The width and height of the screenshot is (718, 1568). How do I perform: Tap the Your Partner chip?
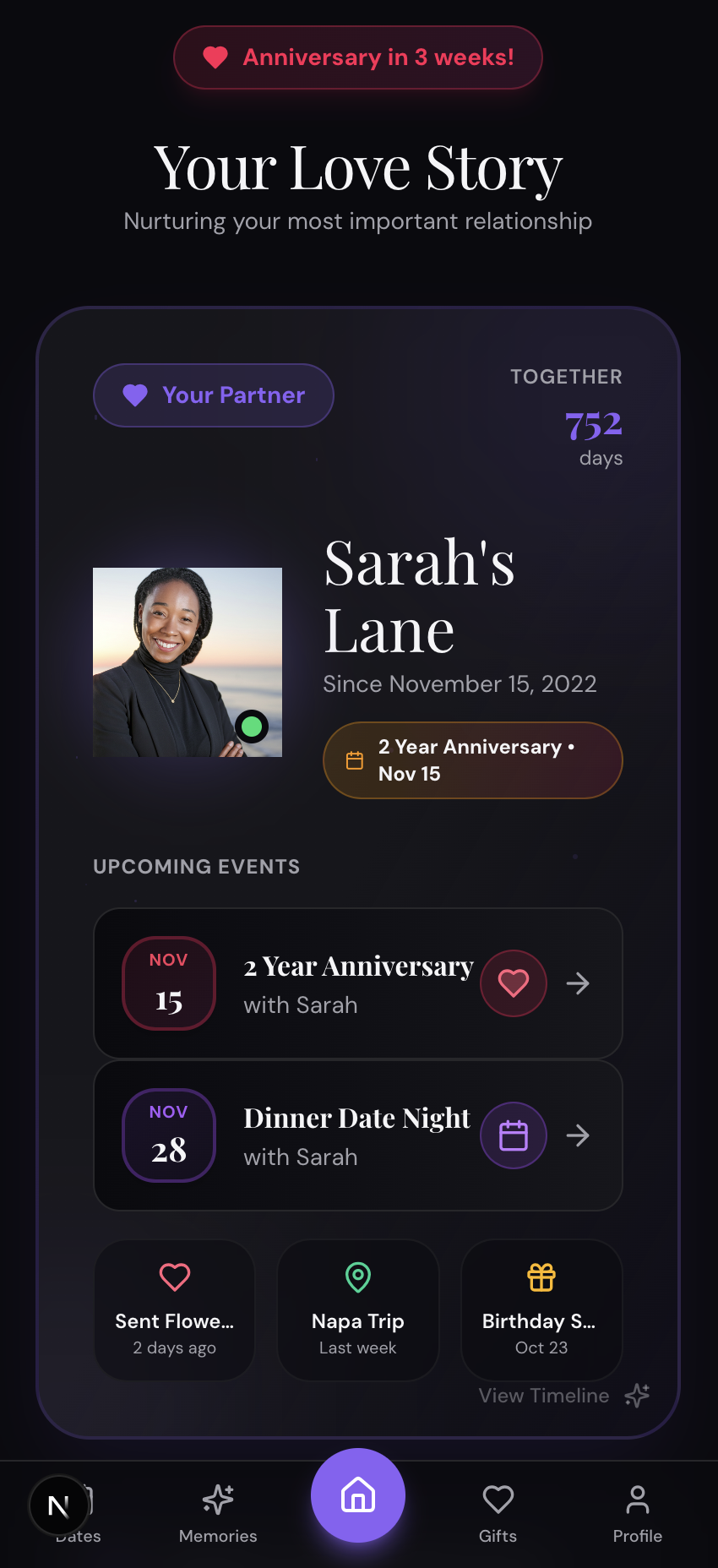(214, 395)
